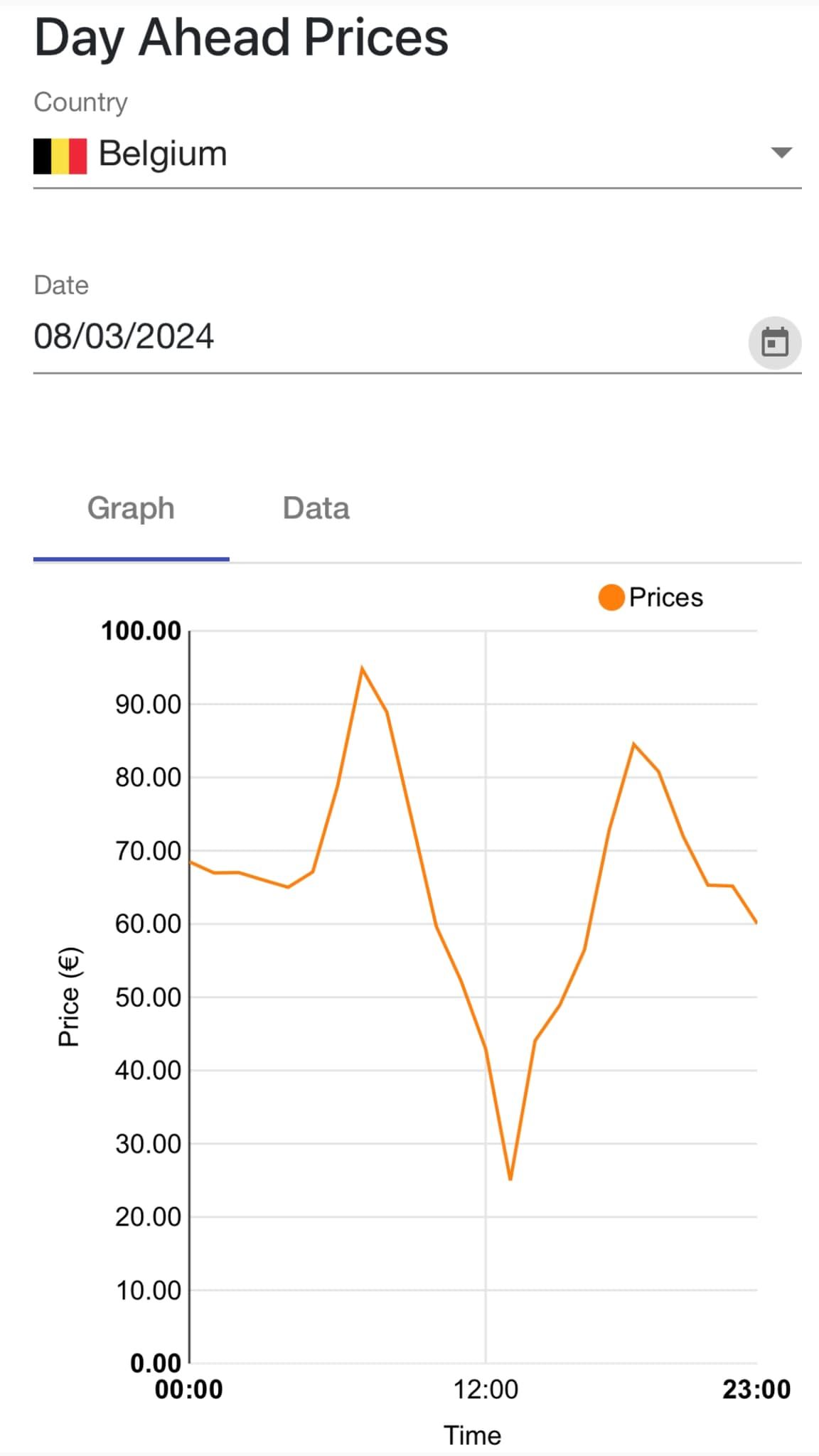This screenshot has width=819, height=1456.
Task: Toggle the Prices legend item
Action: coord(651,597)
